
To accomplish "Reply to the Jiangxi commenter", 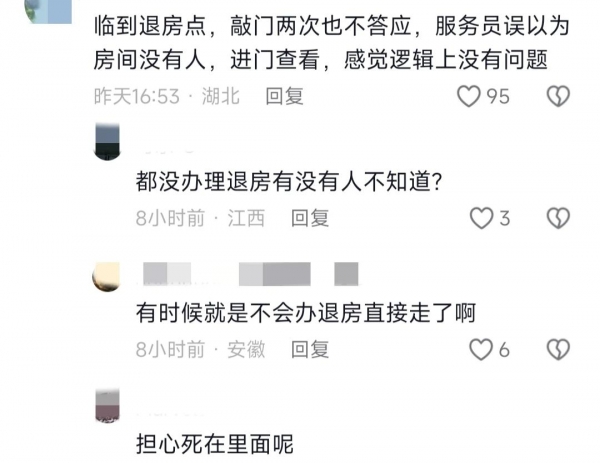I will click(309, 217).
